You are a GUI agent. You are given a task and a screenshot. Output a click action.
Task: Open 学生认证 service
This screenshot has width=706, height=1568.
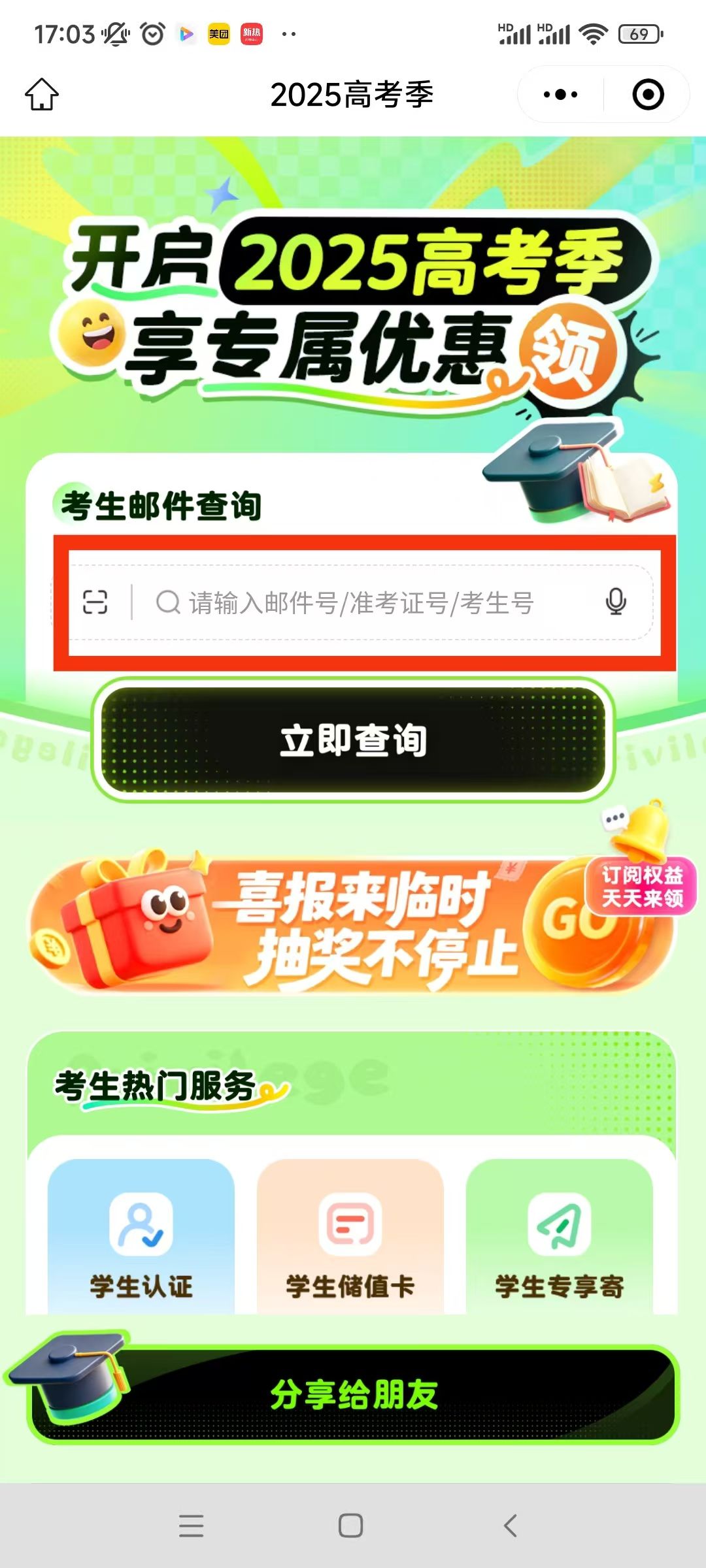coord(141,1238)
